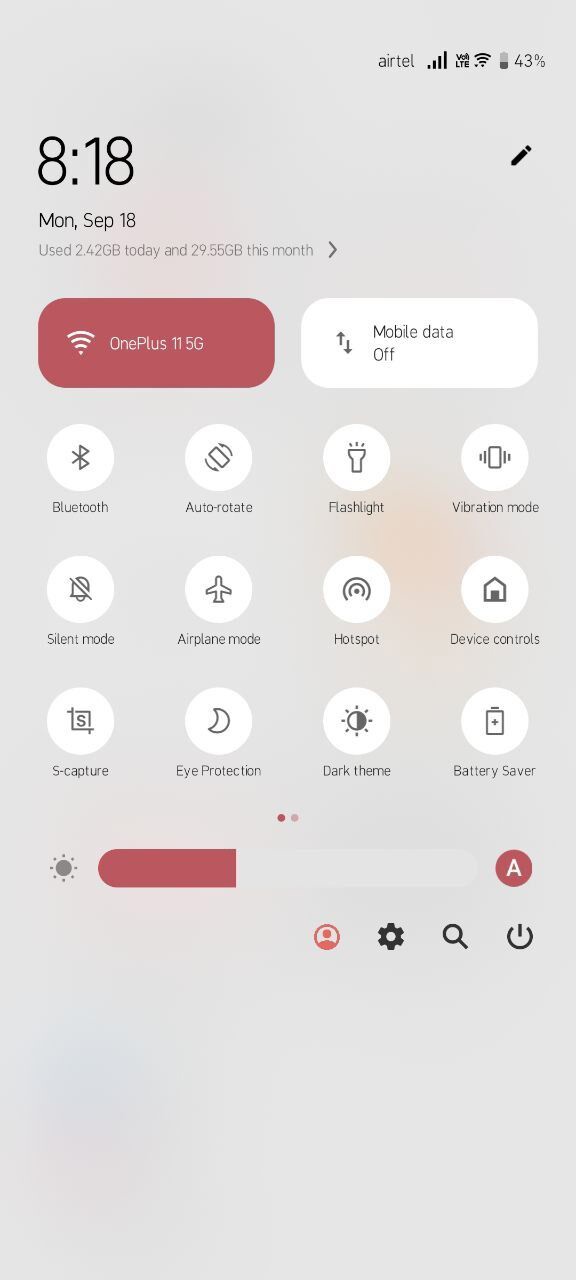Start S-capture screenshot tool
576x1280 pixels.
(x=80, y=721)
